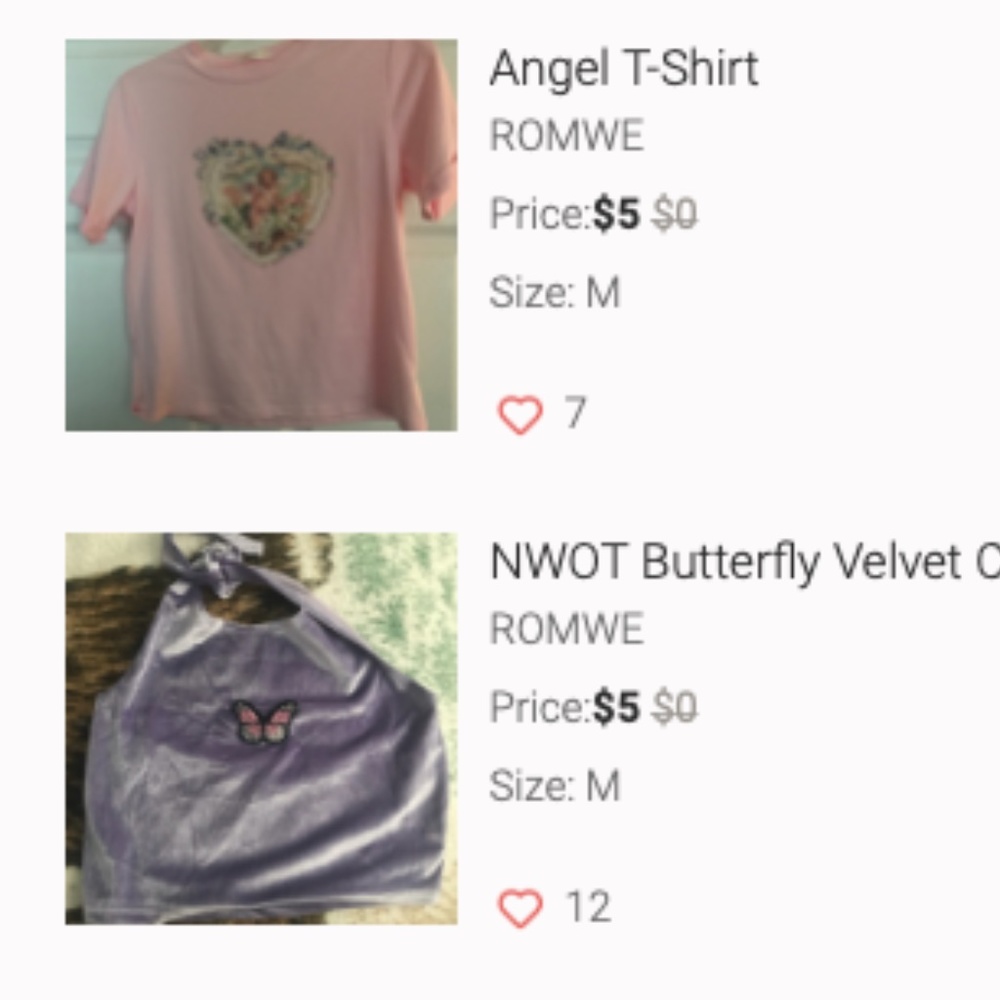This screenshot has height=1000, width=1000.
Task: Like the Angel T-Shirt listing
Action: tap(520, 414)
